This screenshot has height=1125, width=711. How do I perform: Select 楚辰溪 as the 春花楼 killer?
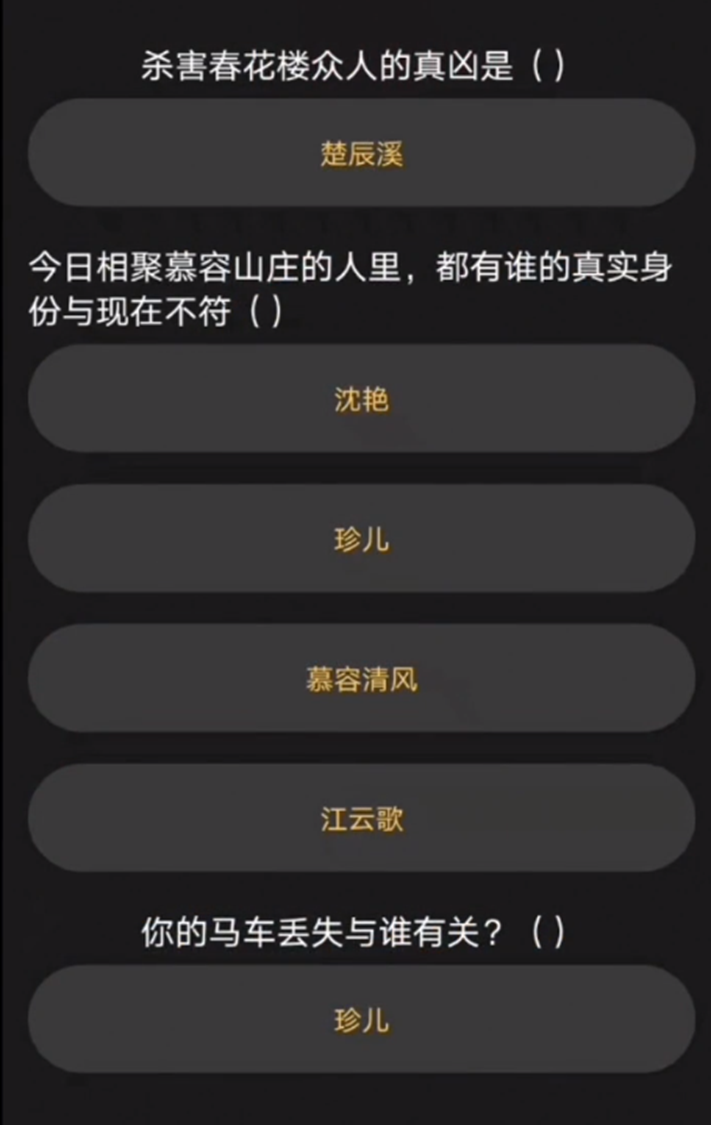[x=361, y=154]
